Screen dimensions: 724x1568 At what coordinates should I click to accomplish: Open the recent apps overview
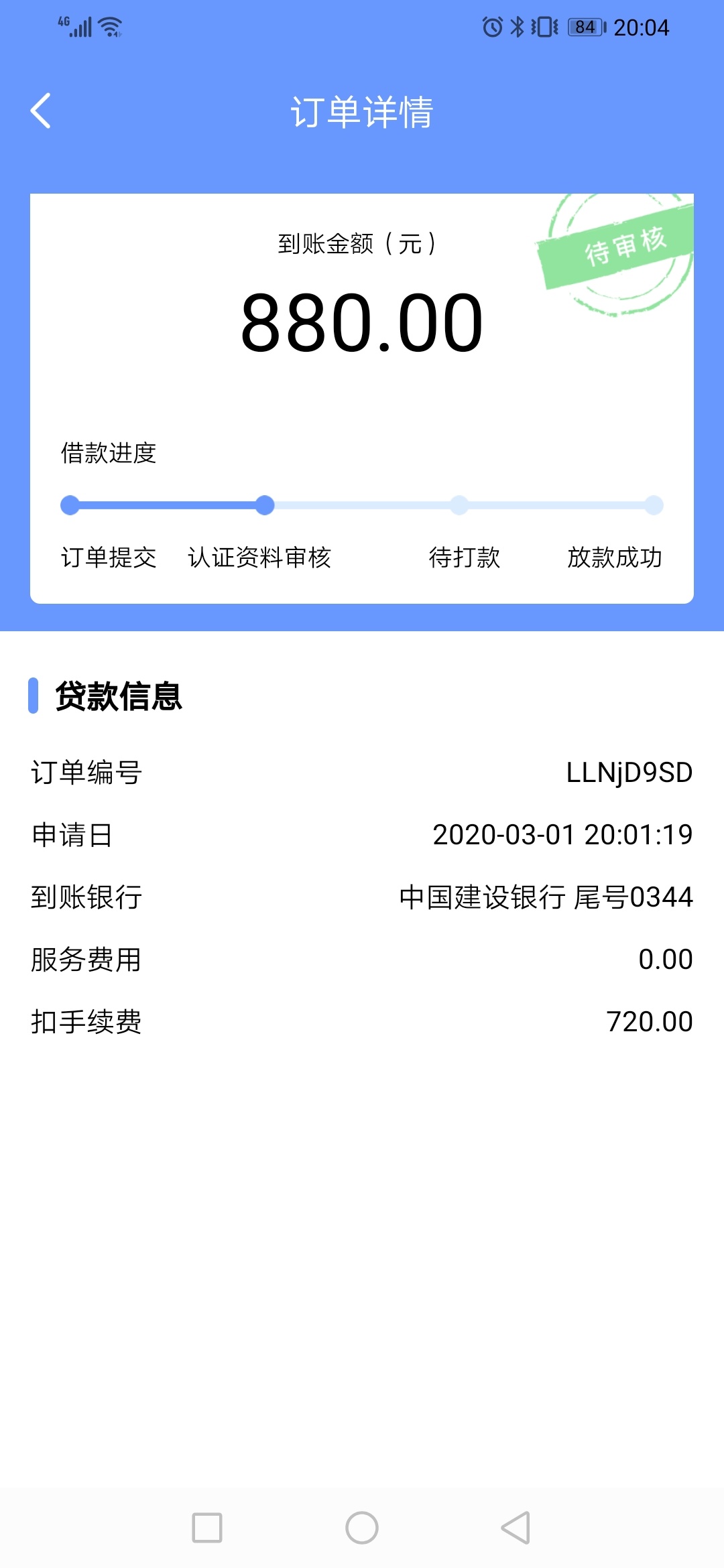207,1528
